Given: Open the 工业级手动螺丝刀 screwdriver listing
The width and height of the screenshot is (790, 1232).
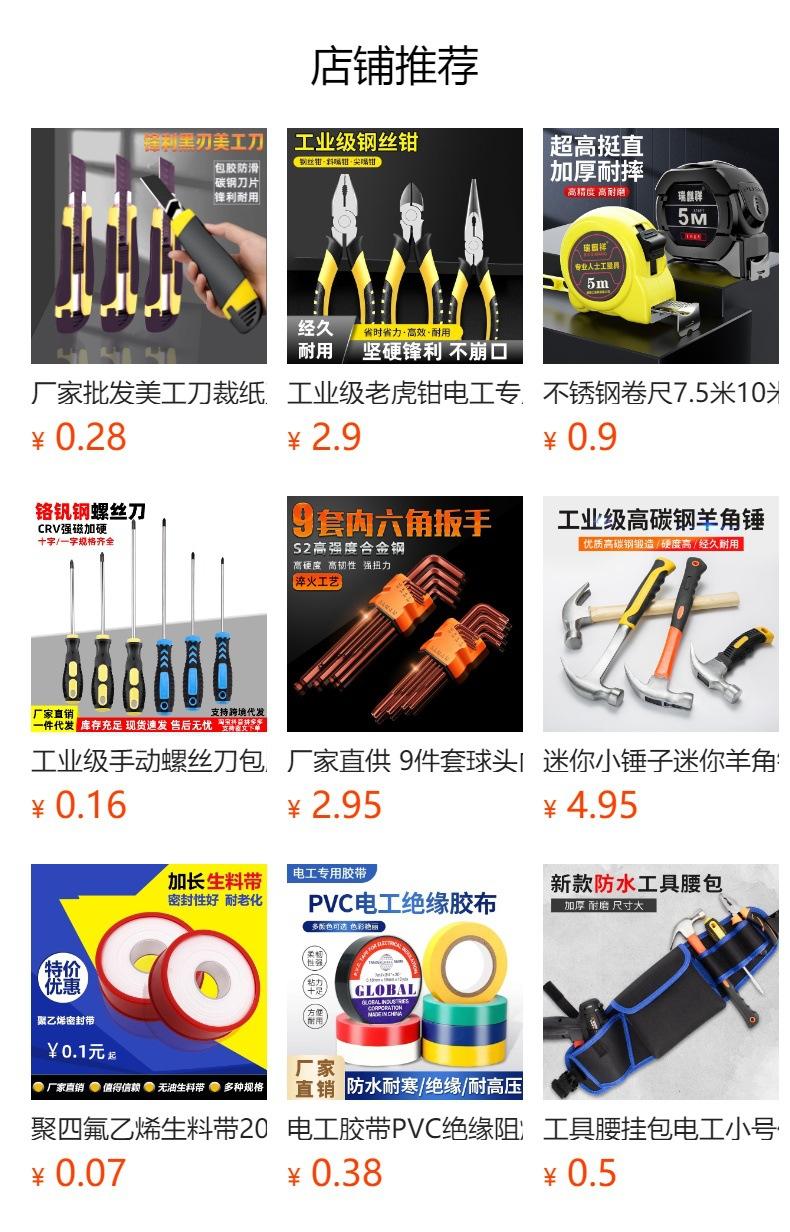Looking at the screenshot, I should click(x=149, y=614).
